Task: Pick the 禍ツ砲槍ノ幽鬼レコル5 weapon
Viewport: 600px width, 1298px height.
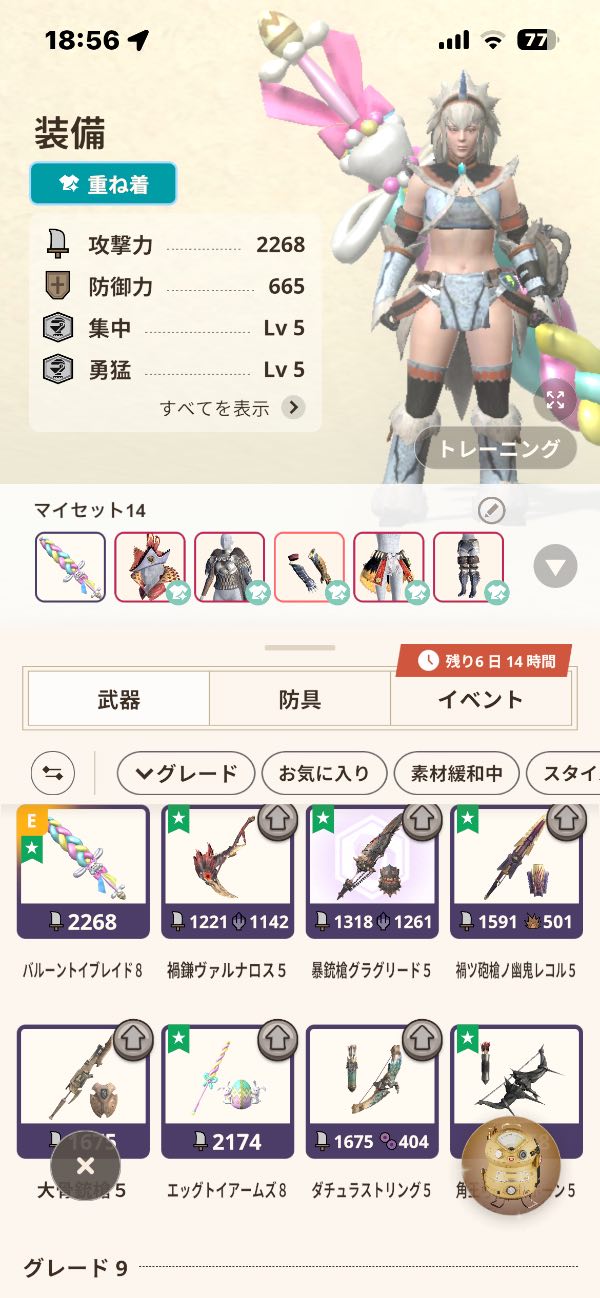Action: tap(517, 871)
